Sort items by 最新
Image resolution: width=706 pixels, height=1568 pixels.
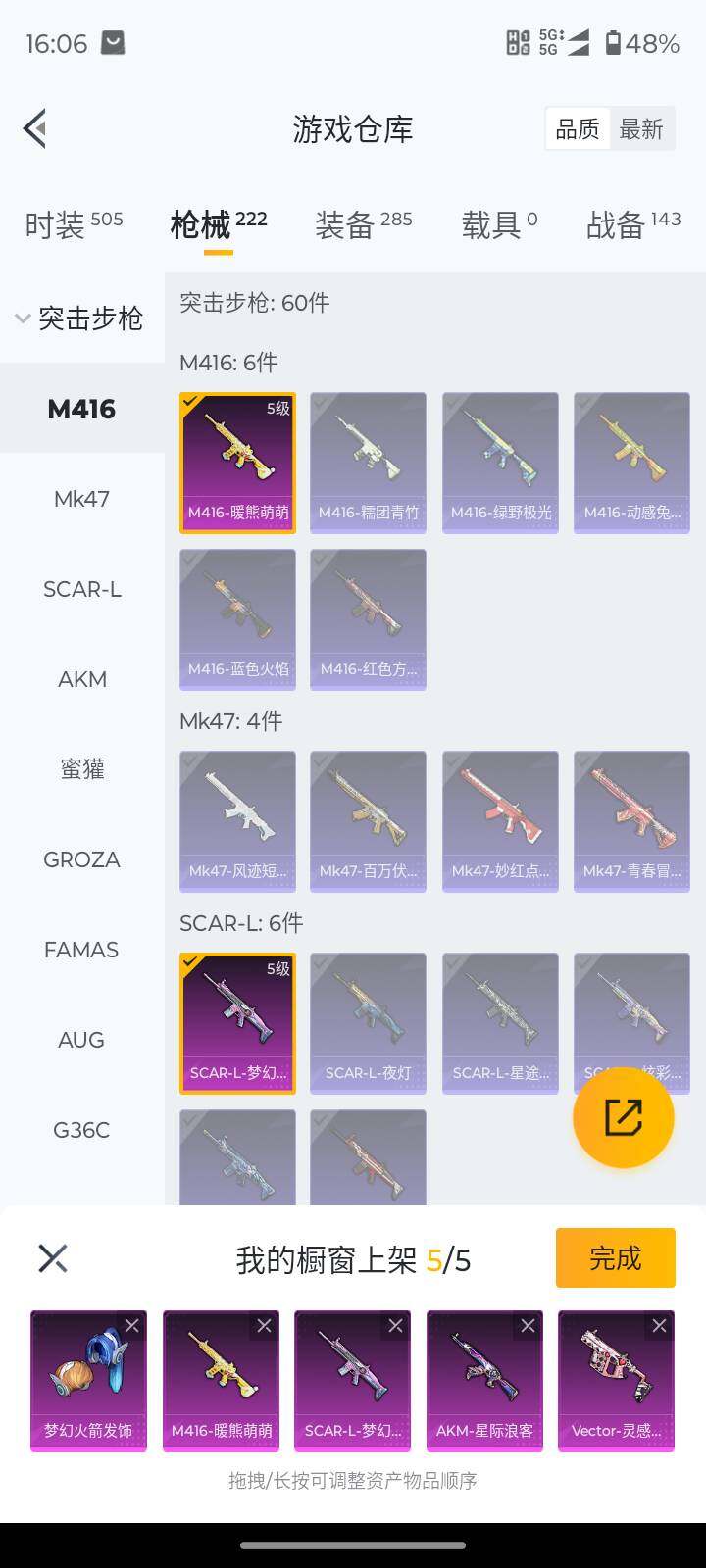[641, 128]
